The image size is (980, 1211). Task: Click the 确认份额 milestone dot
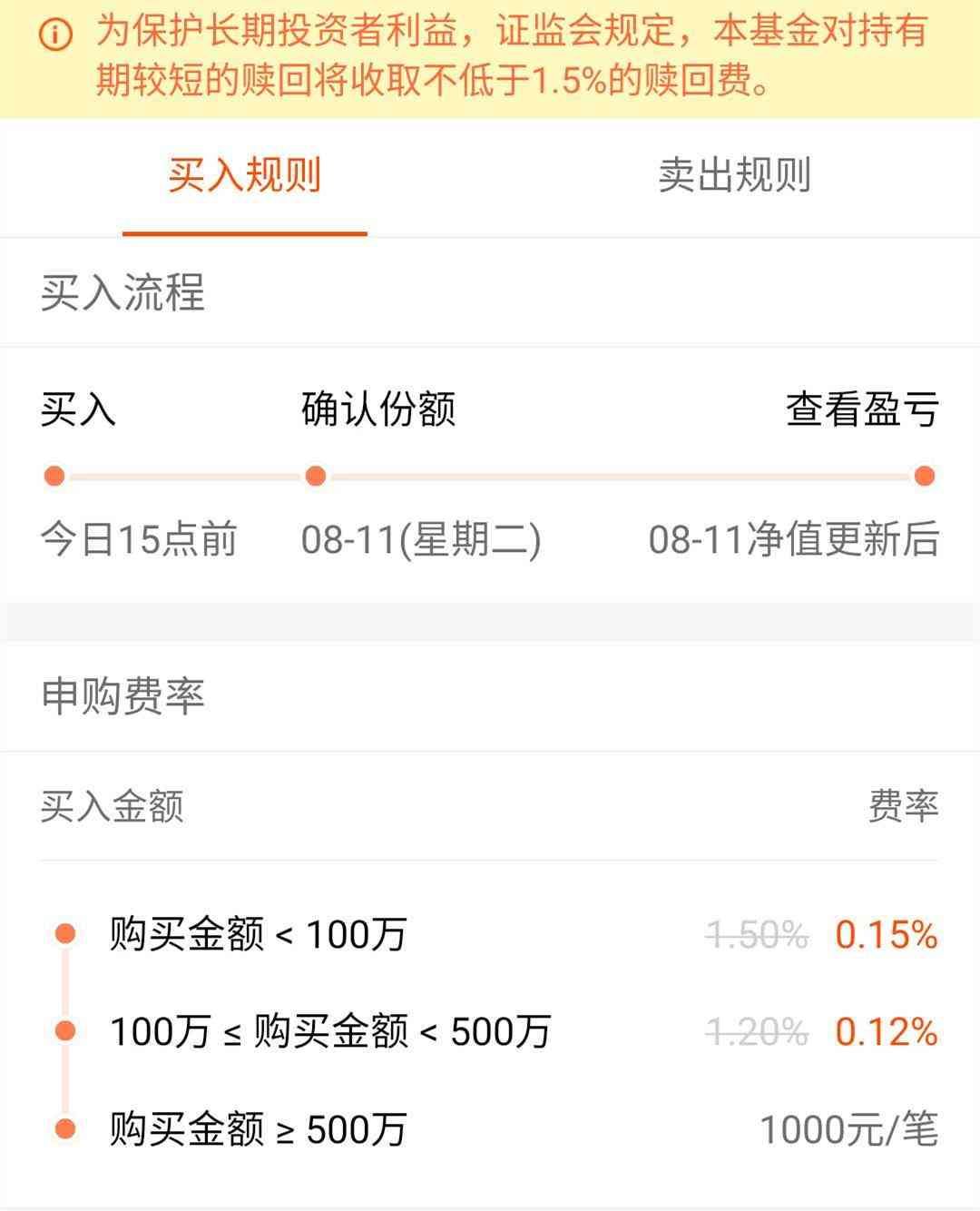(315, 473)
